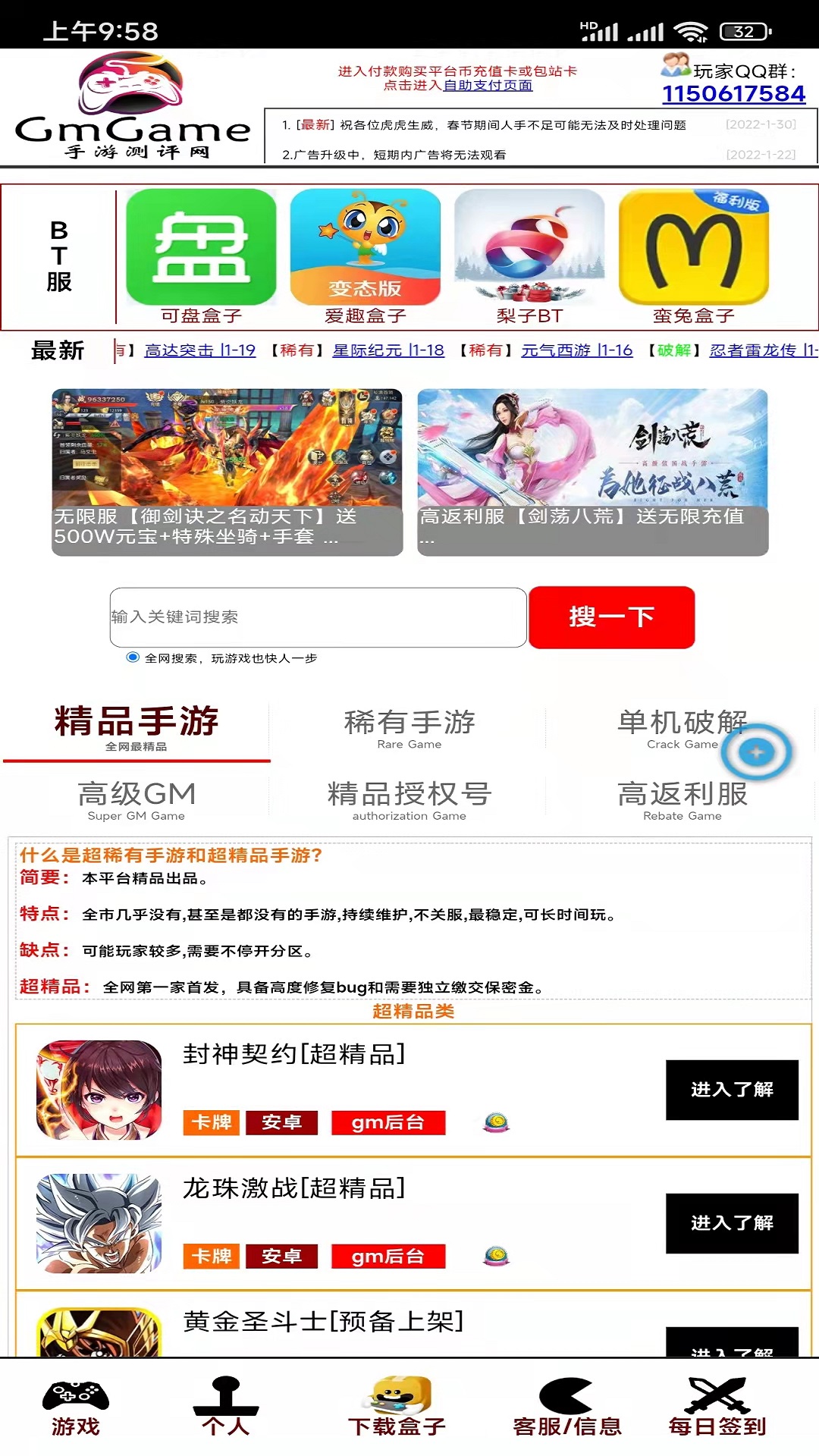
Task: Tap the QQ group number 1150617584
Action: 733,94
